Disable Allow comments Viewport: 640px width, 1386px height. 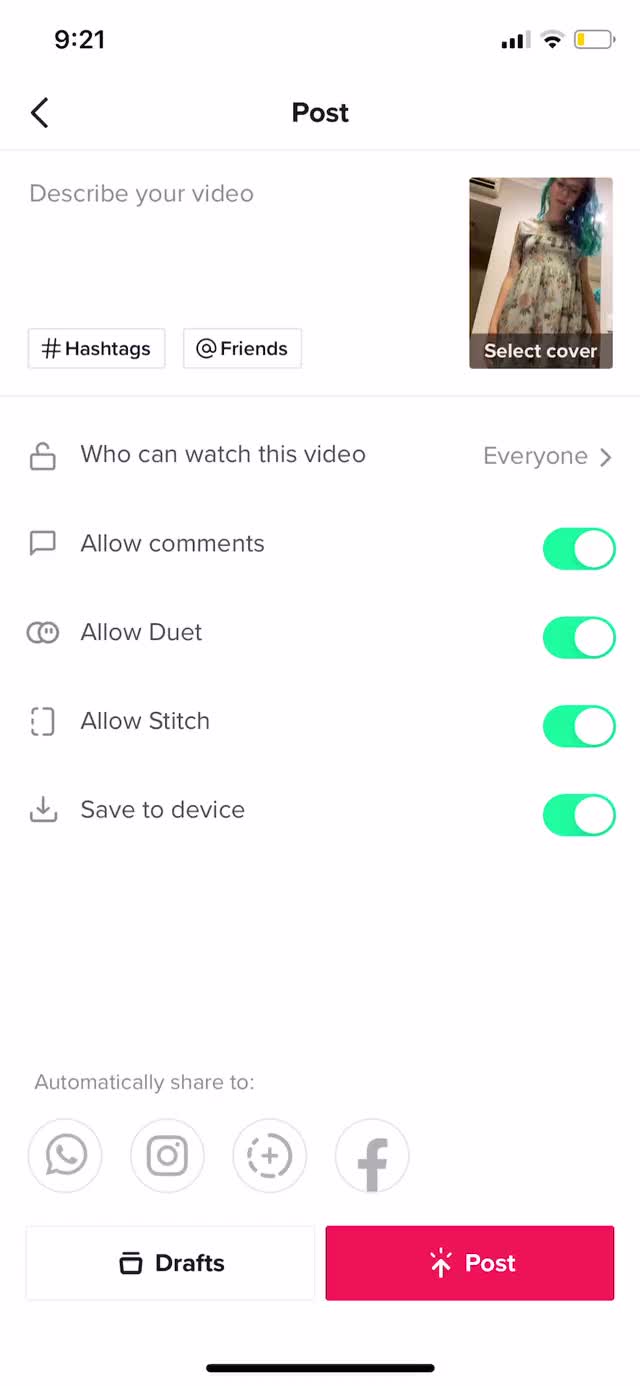pos(578,549)
